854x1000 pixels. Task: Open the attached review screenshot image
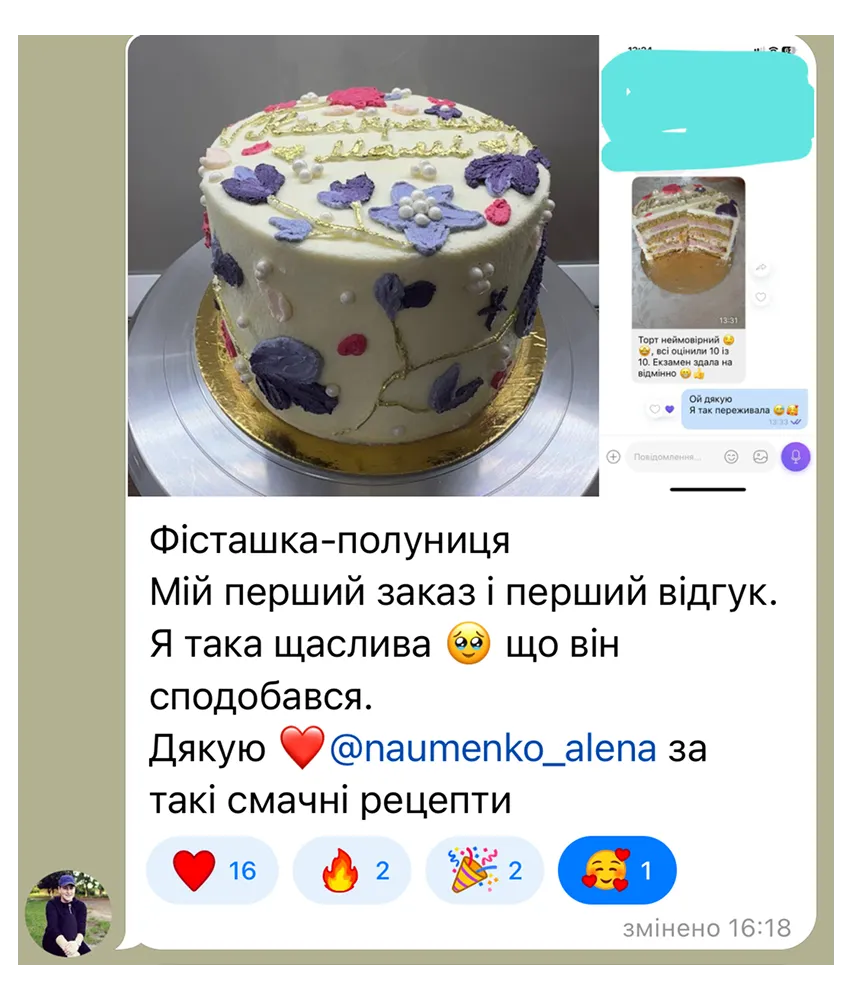(x=708, y=265)
